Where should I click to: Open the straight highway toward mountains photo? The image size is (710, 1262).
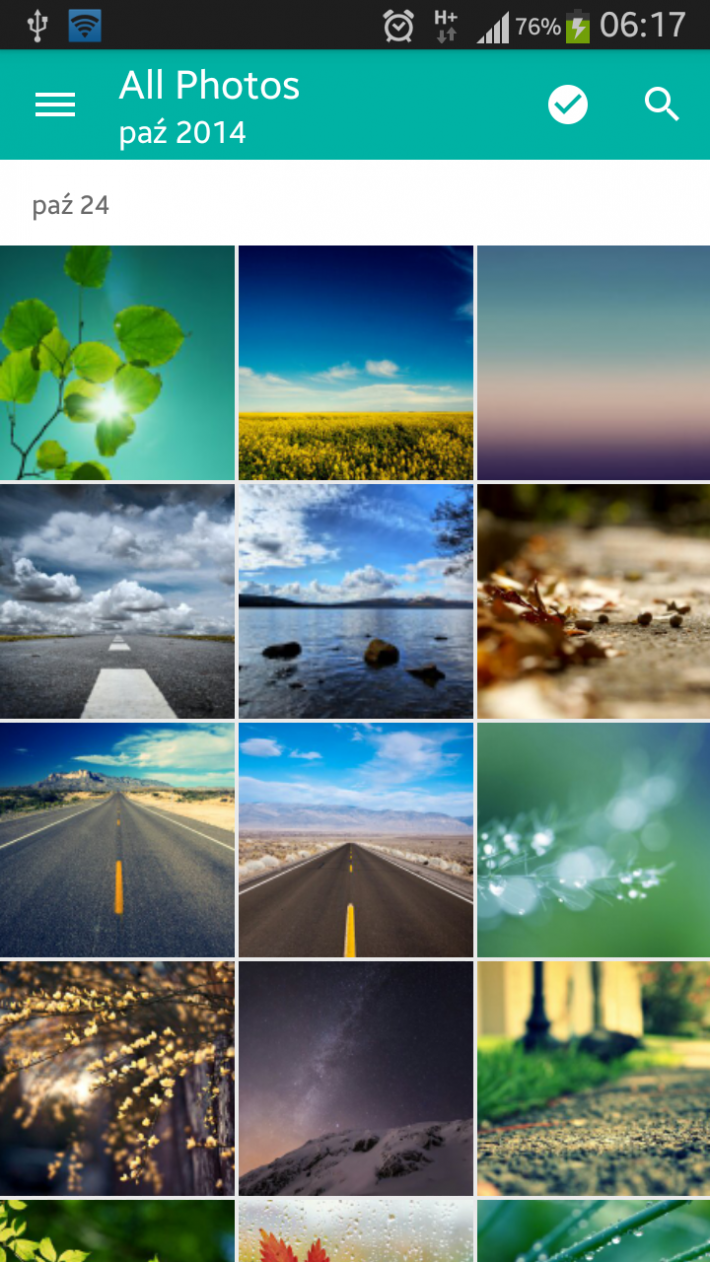point(355,840)
